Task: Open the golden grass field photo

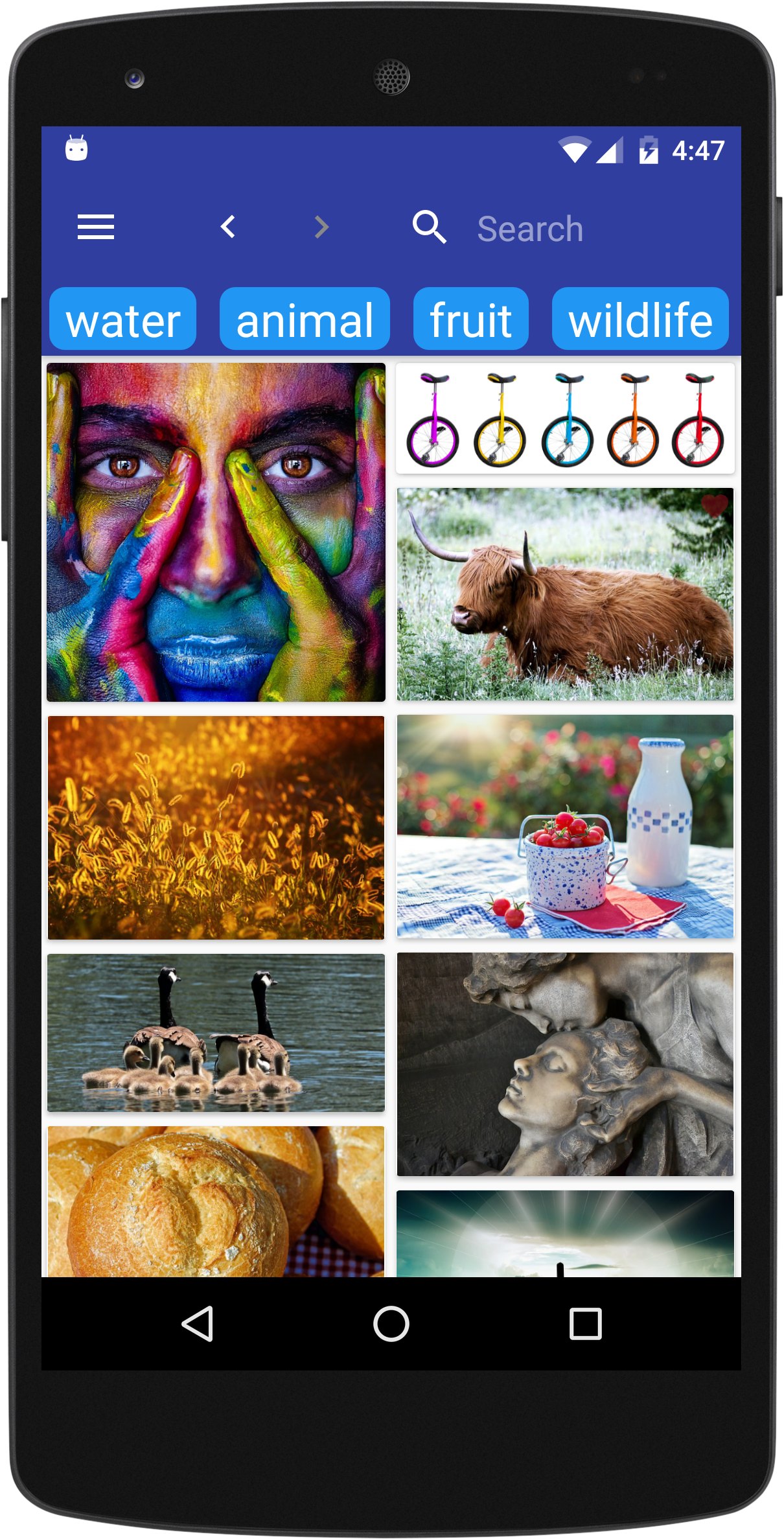Action: [216, 827]
